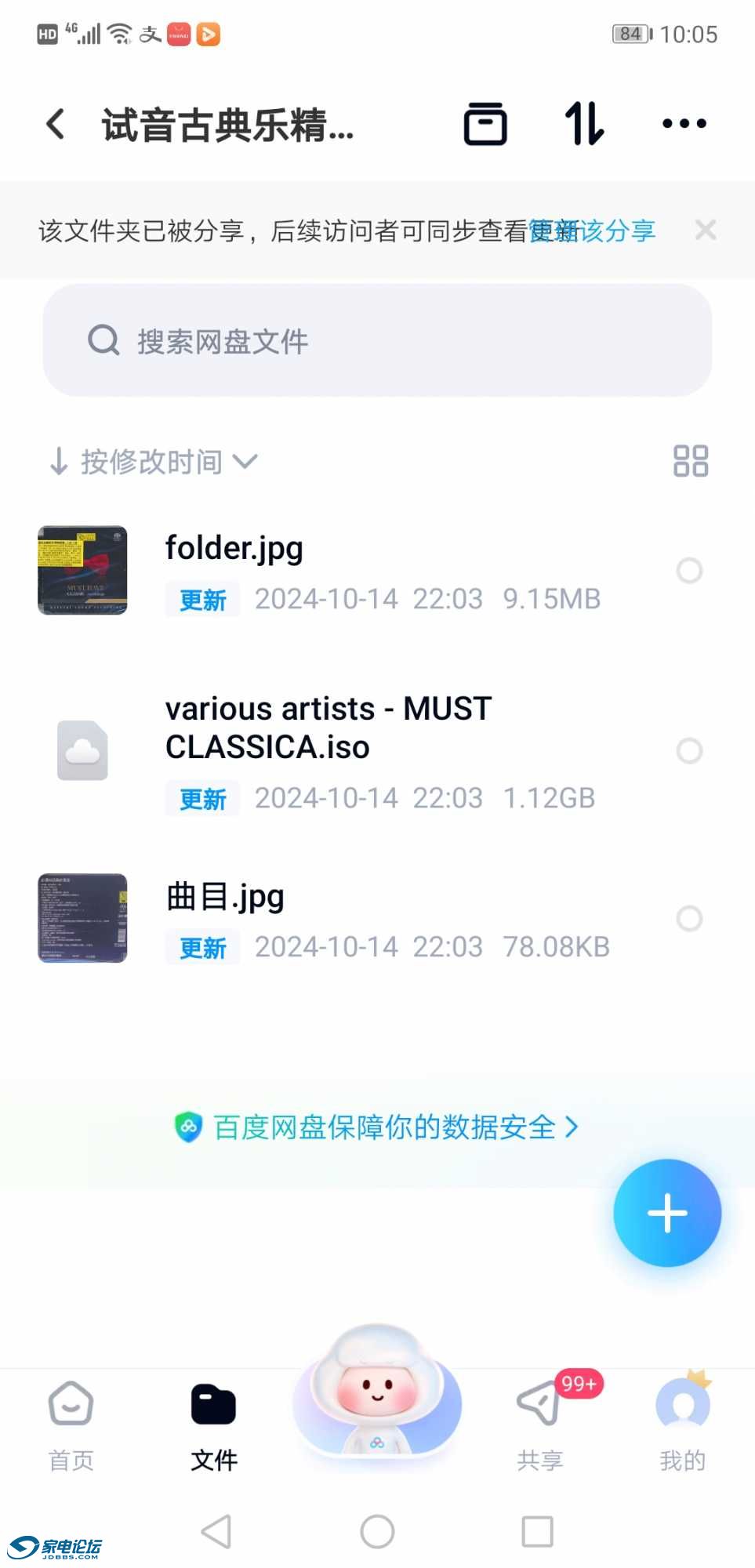Select the folder.jpg file circle
This screenshot has height=1568, width=755.
click(689, 571)
